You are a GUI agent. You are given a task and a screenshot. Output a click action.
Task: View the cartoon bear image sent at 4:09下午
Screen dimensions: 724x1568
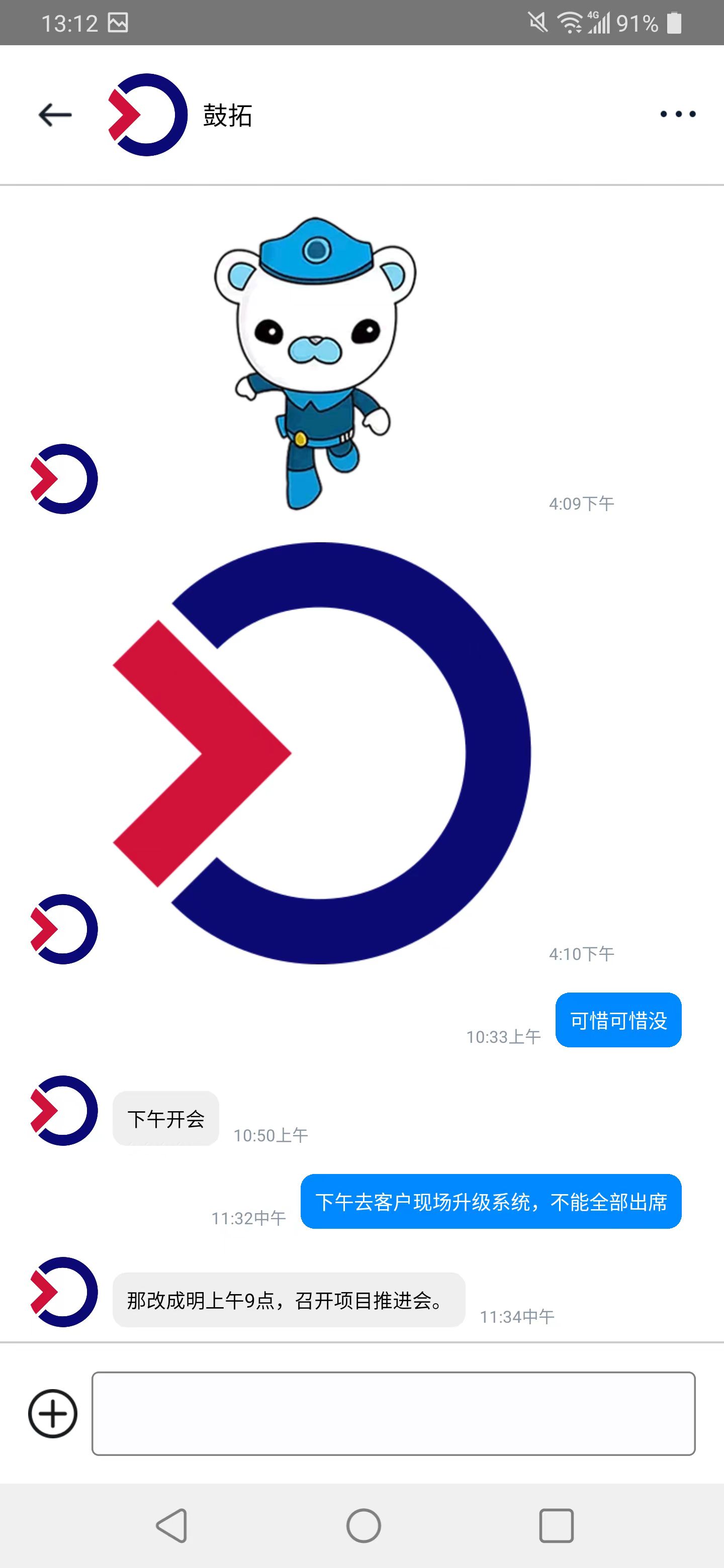315,363
